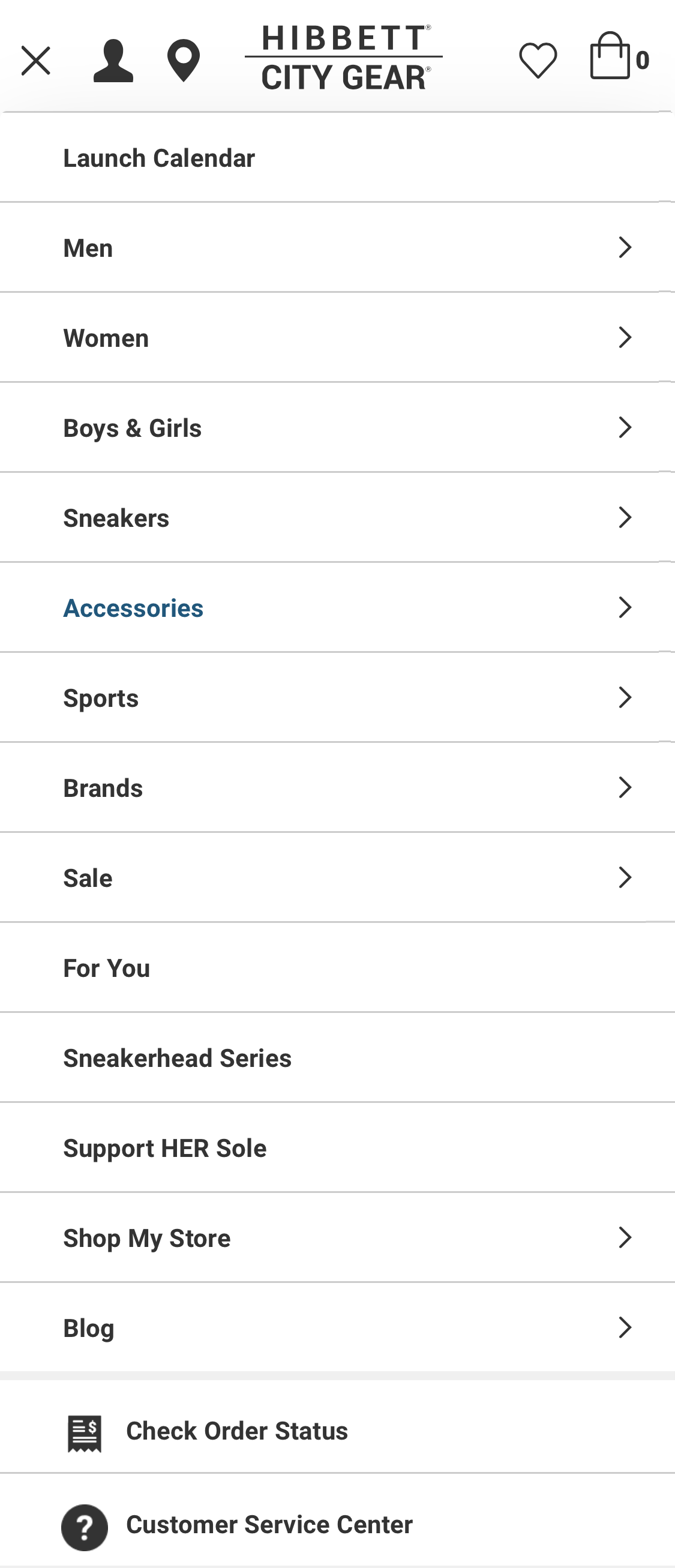675x1568 pixels.
Task: Expand the Brands section
Action: pyautogui.click(x=337, y=787)
